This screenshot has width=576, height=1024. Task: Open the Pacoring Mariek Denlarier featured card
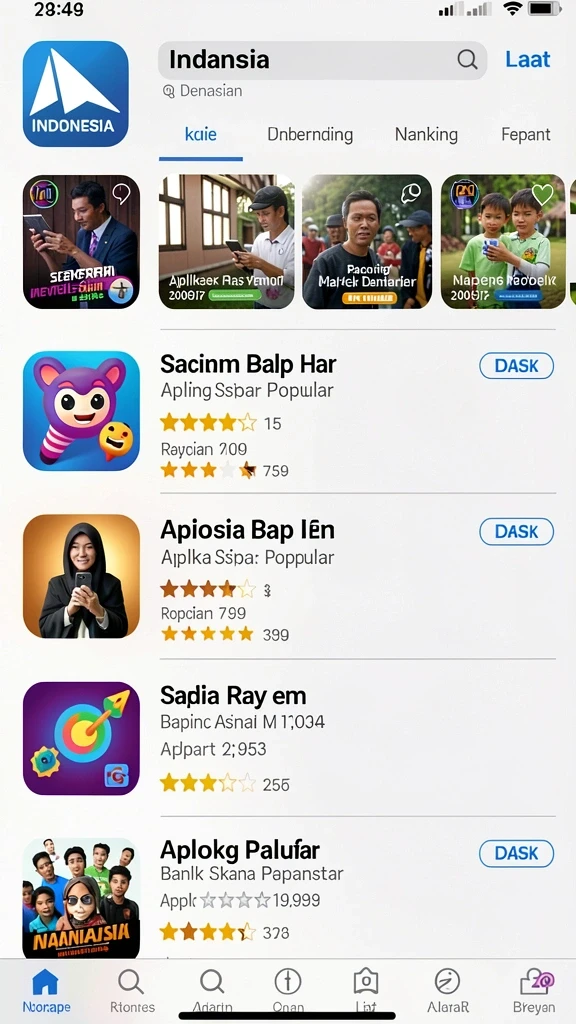click(x=367, y=242)
